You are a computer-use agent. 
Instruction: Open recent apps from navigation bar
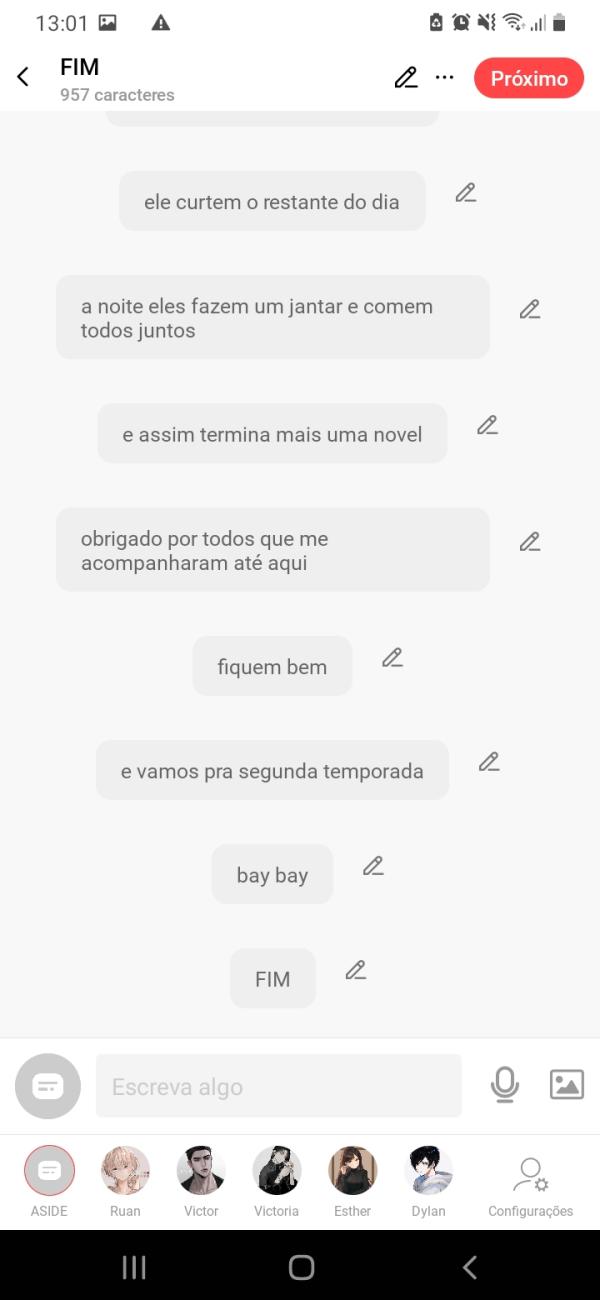[x=134, y=1268]
